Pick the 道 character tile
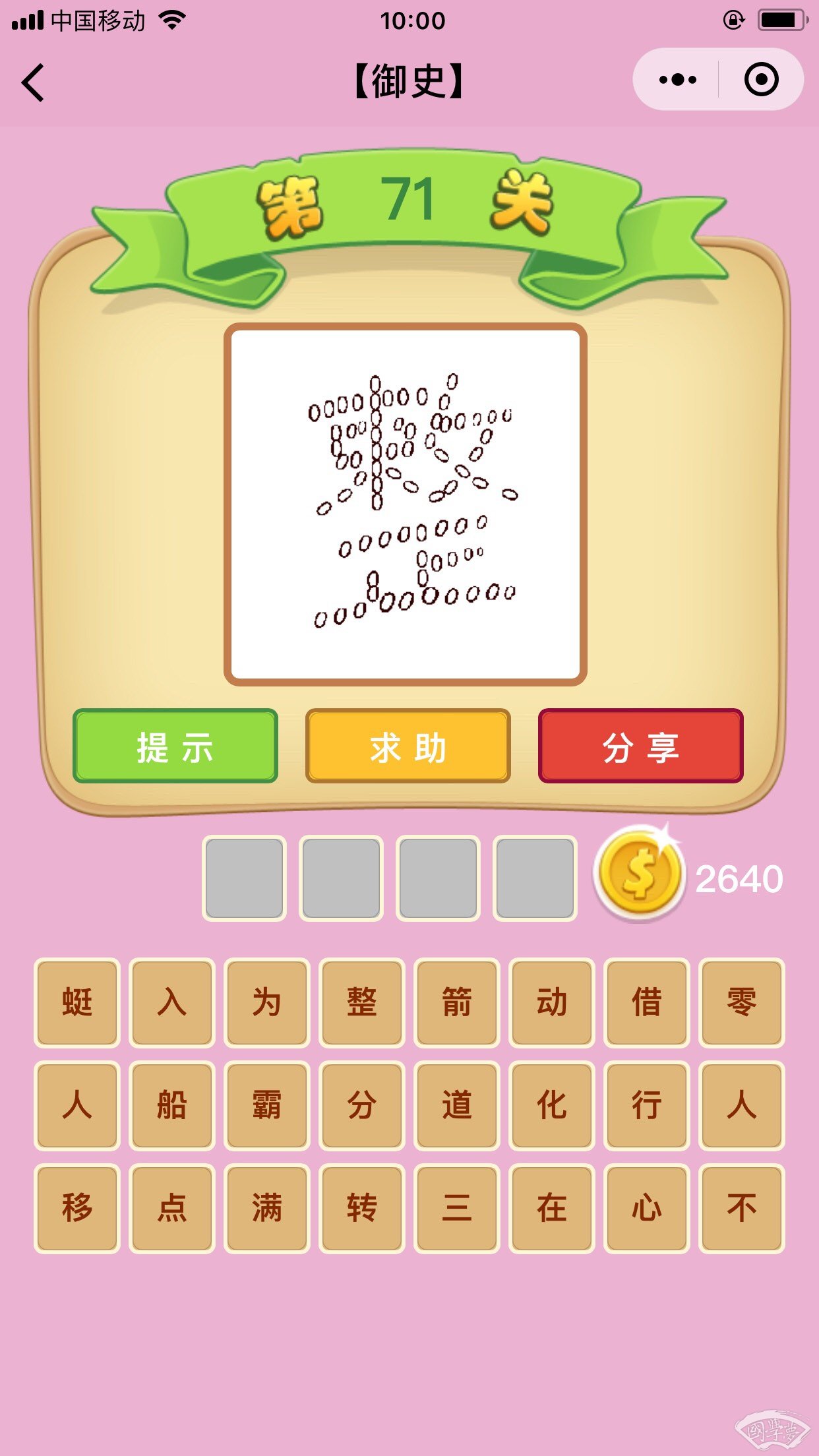819x1456 pixels. coord(456,1105)
